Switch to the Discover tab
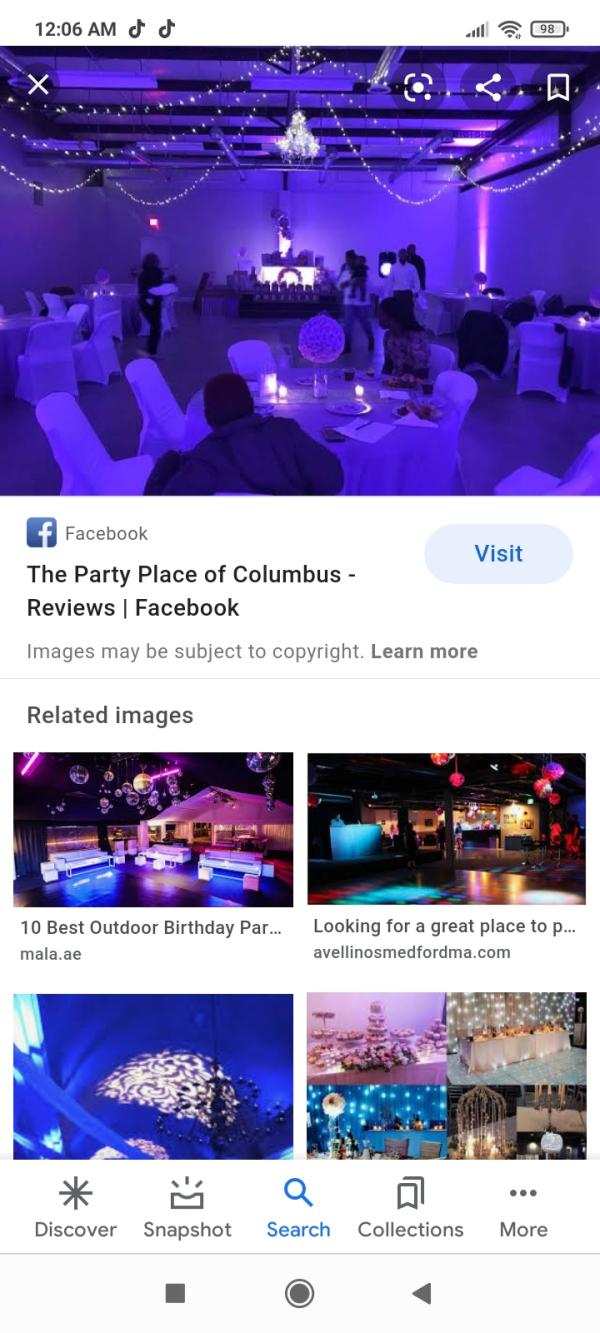 tap(75, 1208)
